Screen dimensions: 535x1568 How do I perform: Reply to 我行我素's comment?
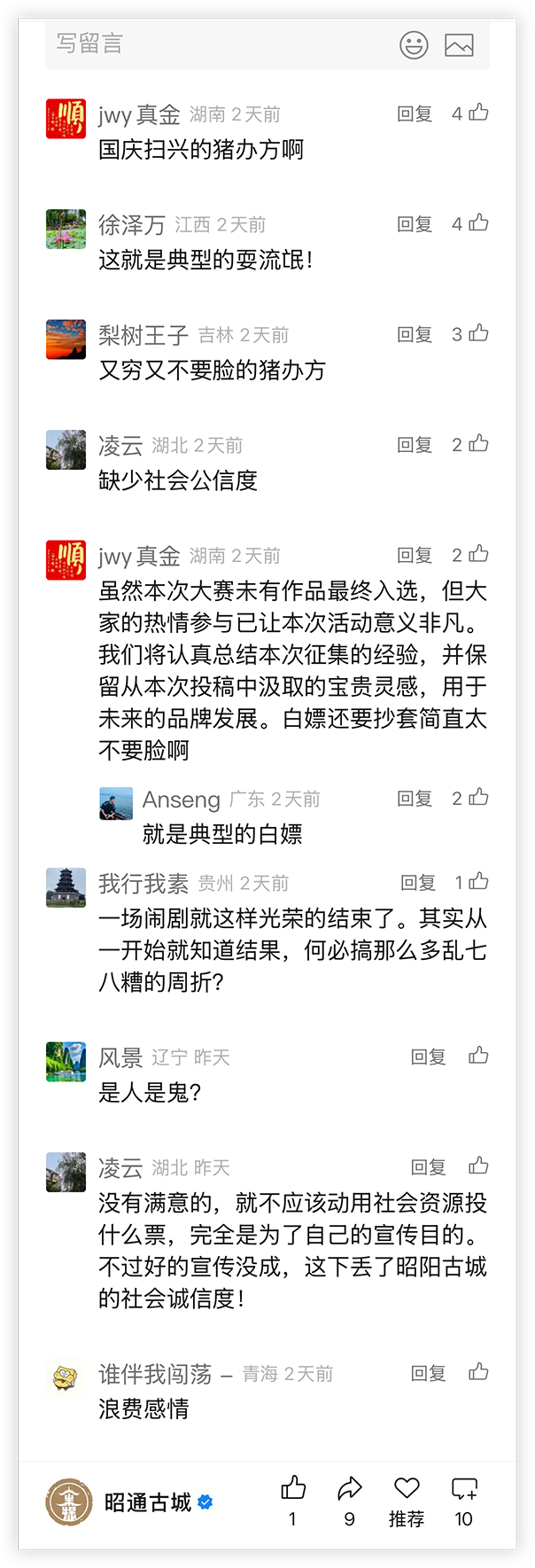(x=417, y=883)
